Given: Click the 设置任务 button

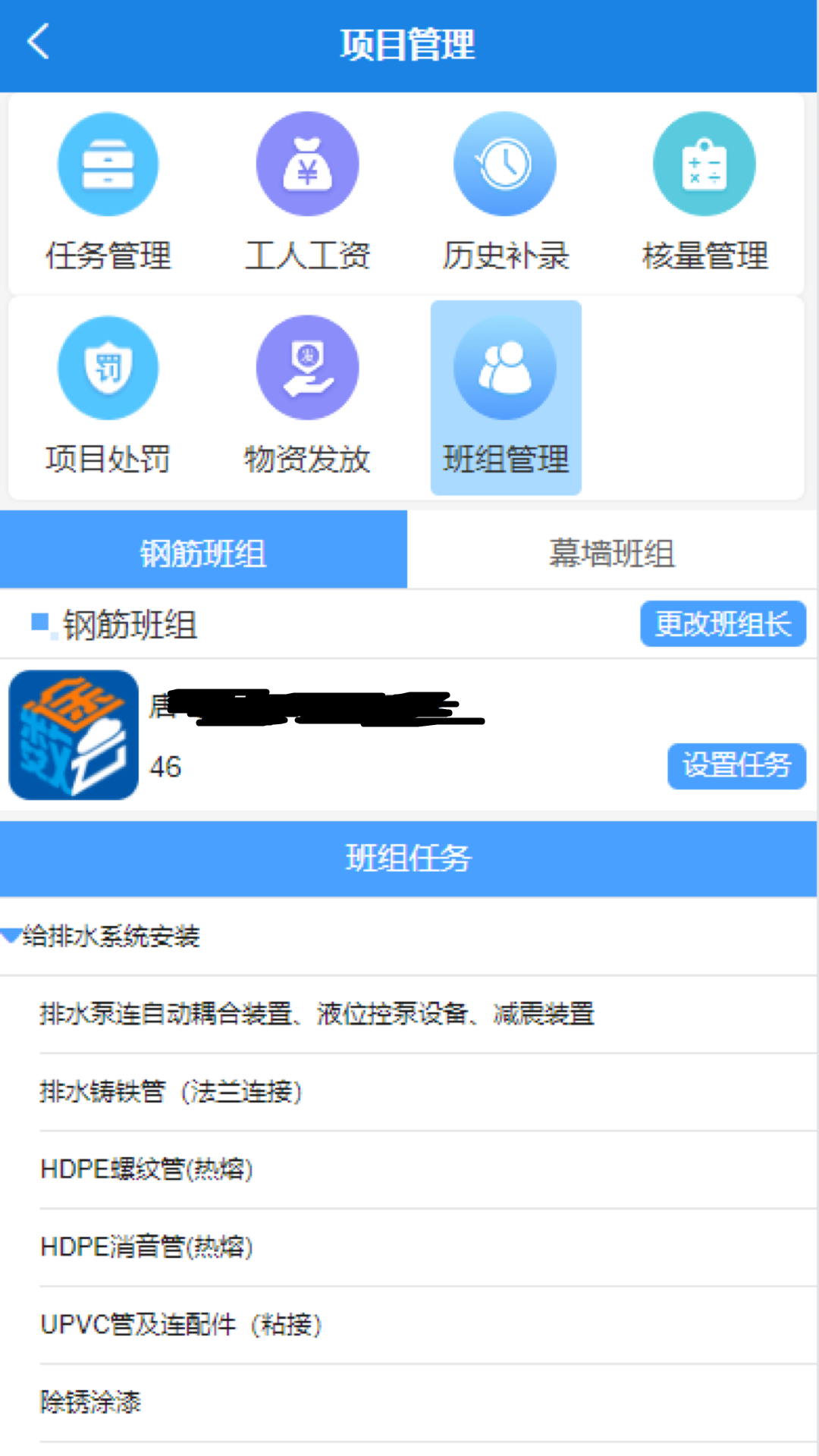Looking at the screenshot, I should pos(736,767).
